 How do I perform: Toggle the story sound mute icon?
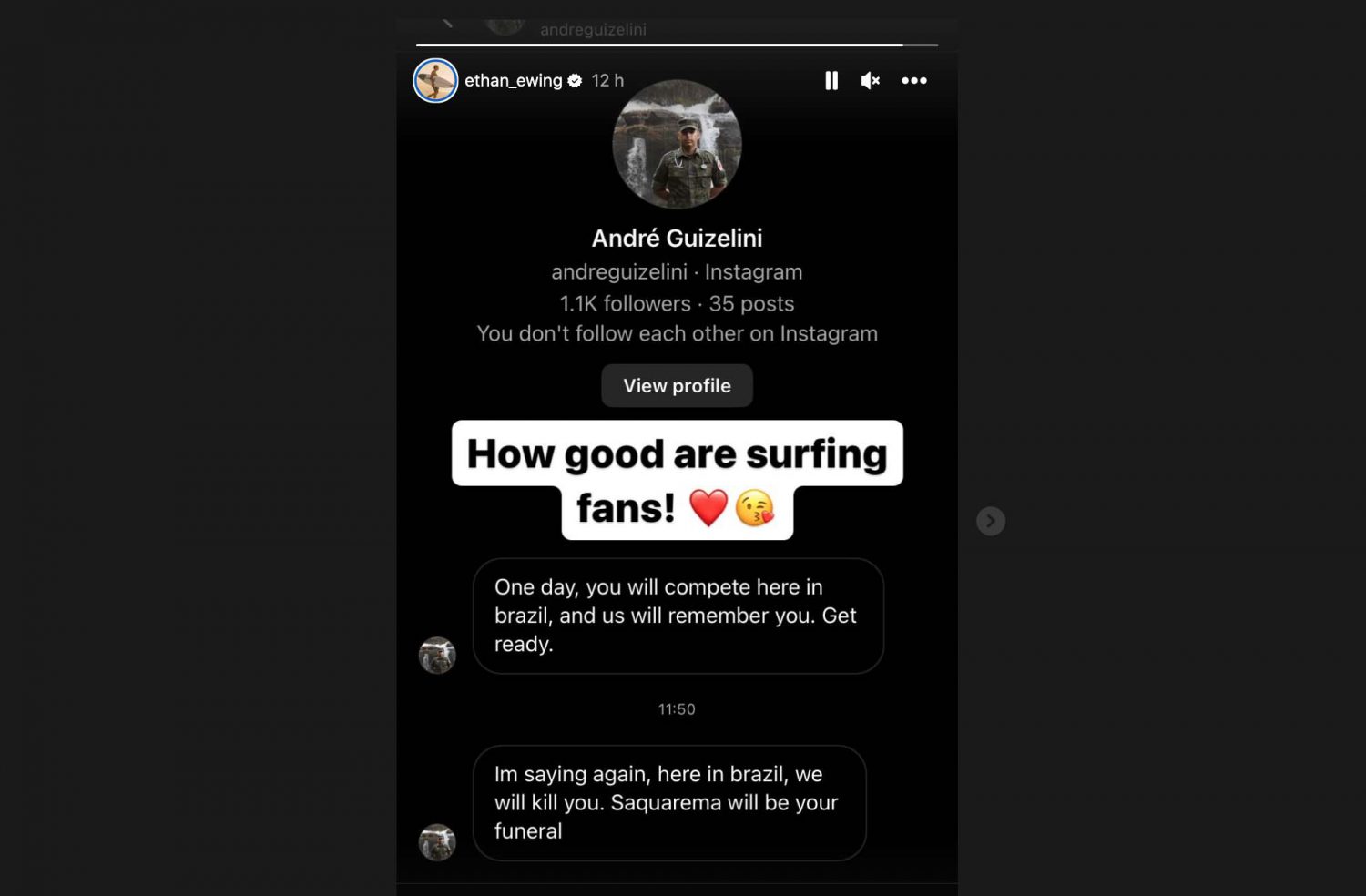(870, 81)
